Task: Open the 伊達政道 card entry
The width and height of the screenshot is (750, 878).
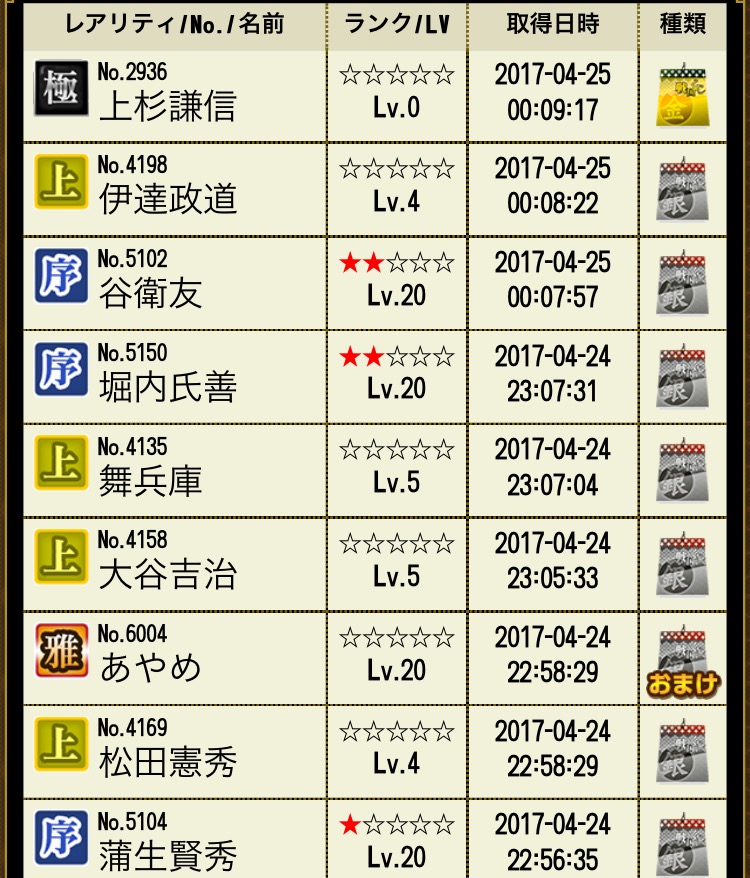Action: [x=167, y=199]
